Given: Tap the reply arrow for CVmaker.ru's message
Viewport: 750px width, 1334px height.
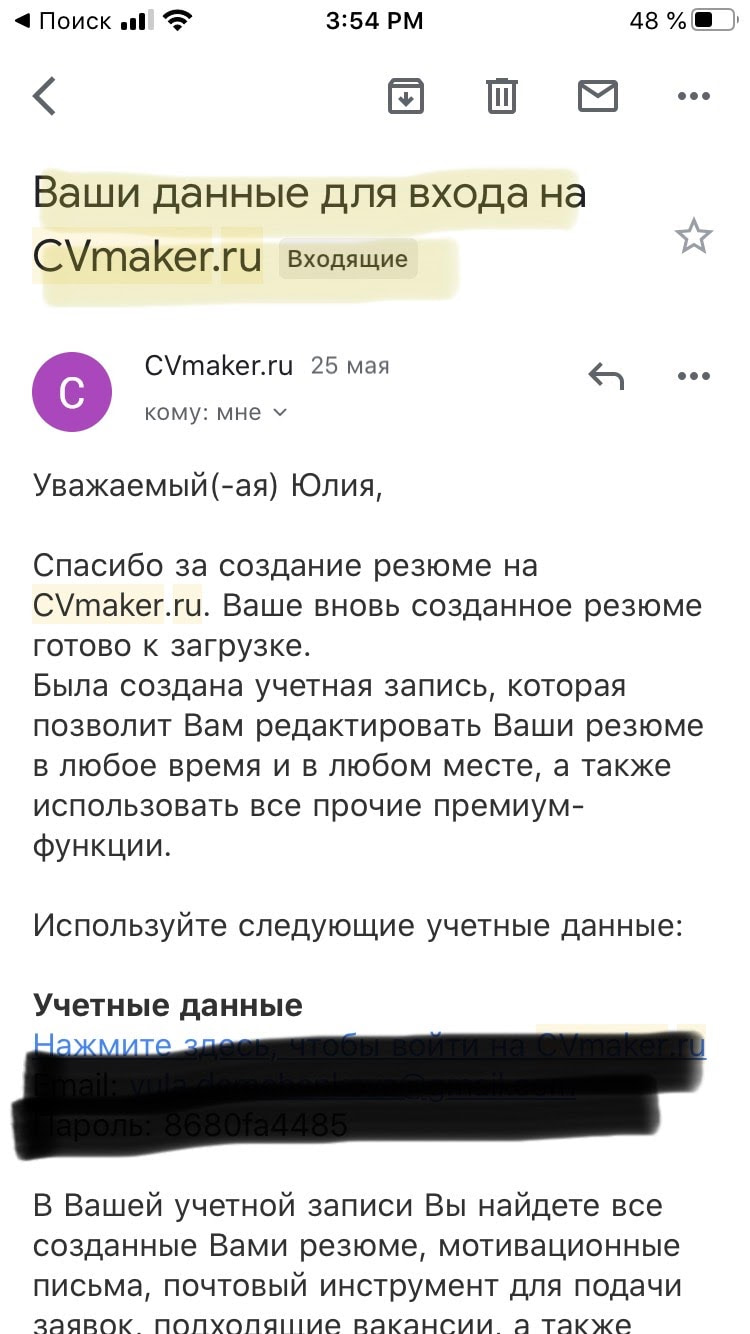Looking at the screenshot, I should [x=607, y=375].
